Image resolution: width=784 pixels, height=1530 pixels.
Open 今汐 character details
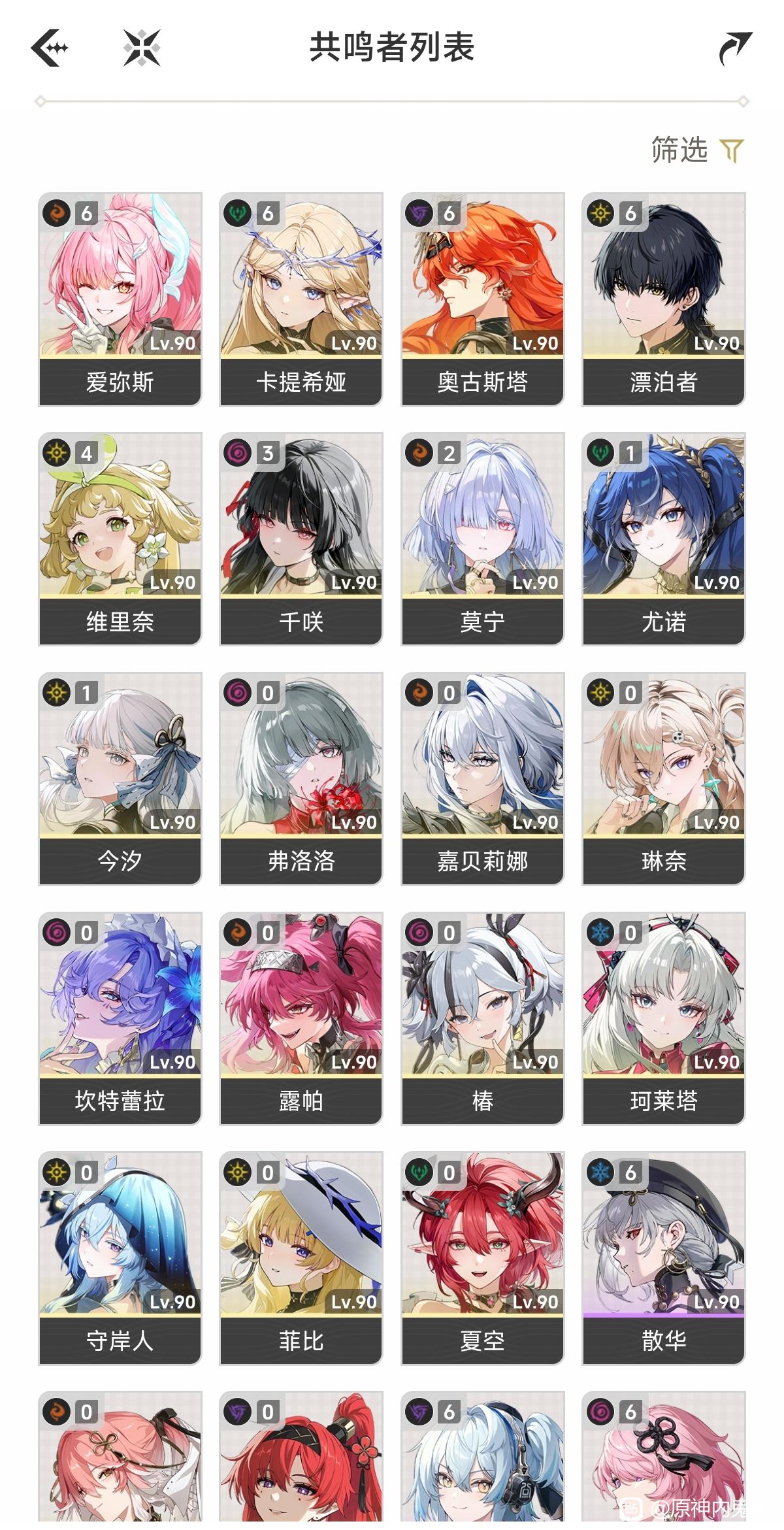(x=120, y=779)
